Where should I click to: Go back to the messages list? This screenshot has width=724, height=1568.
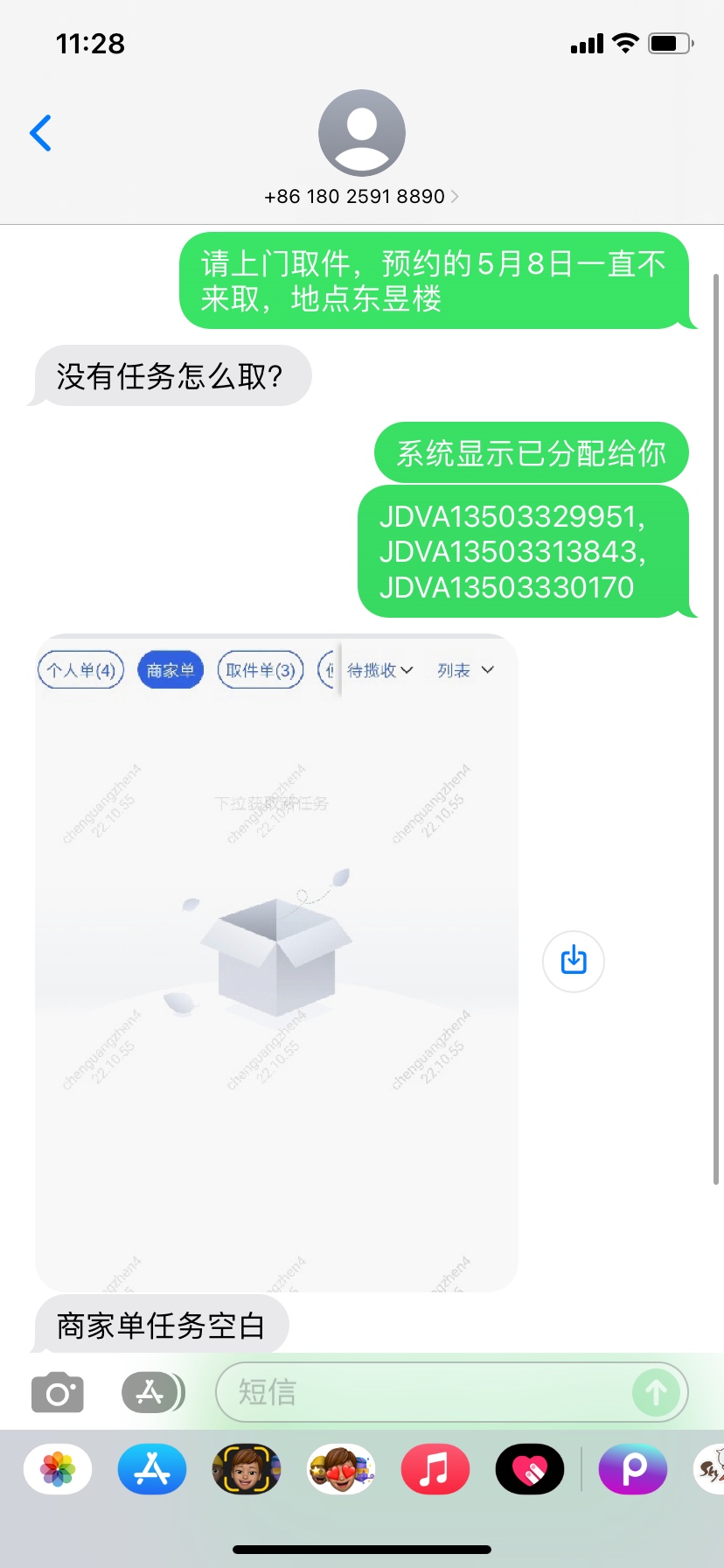pyautogui.click(x=40, y=133)
